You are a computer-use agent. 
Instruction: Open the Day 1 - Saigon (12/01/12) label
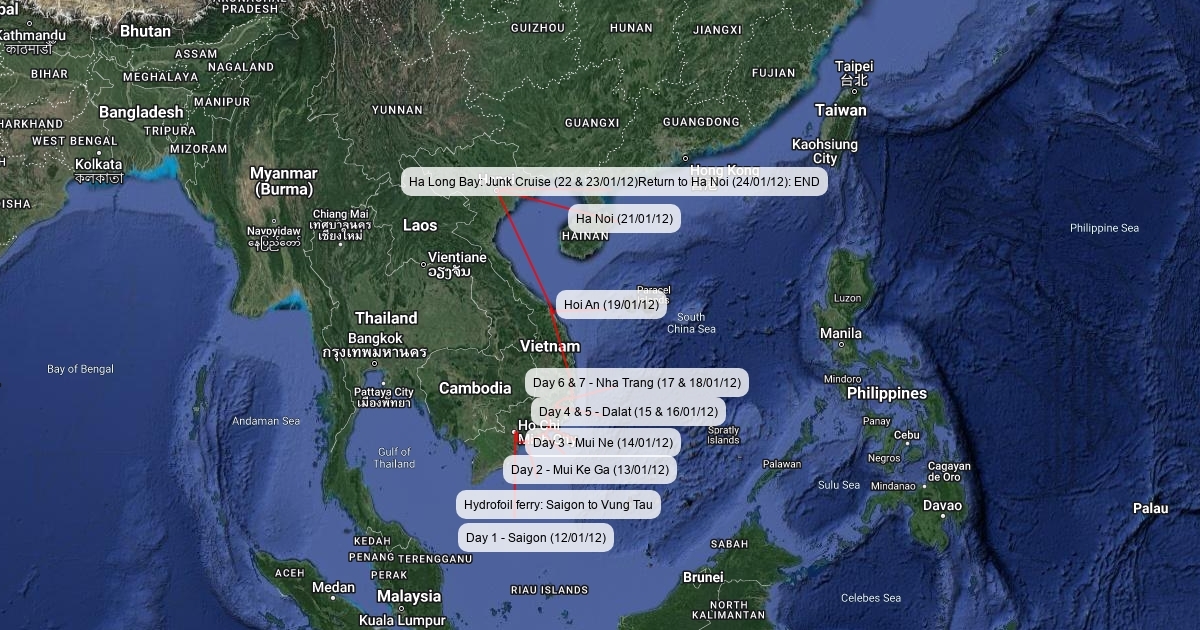point(536,538)
